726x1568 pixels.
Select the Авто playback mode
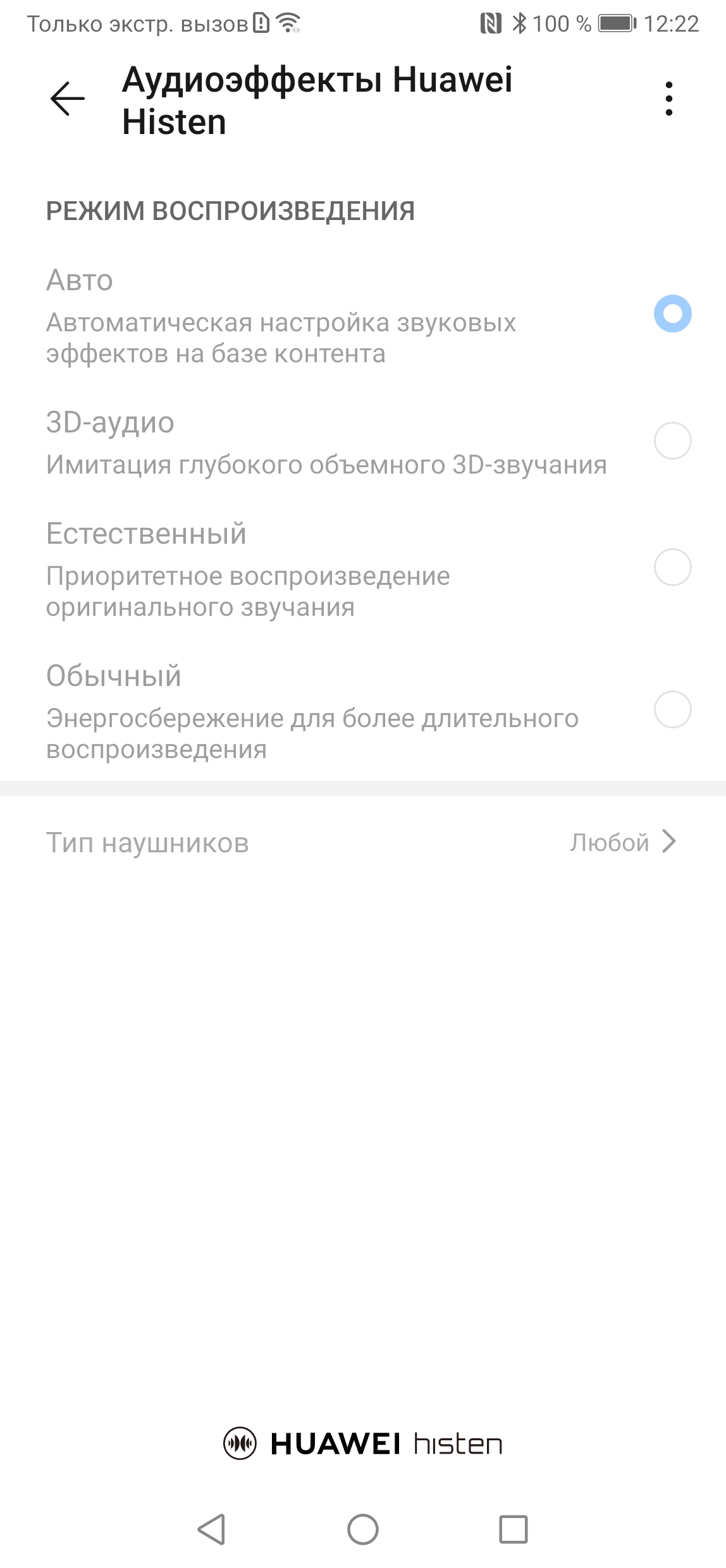click(x=672, y=314)
